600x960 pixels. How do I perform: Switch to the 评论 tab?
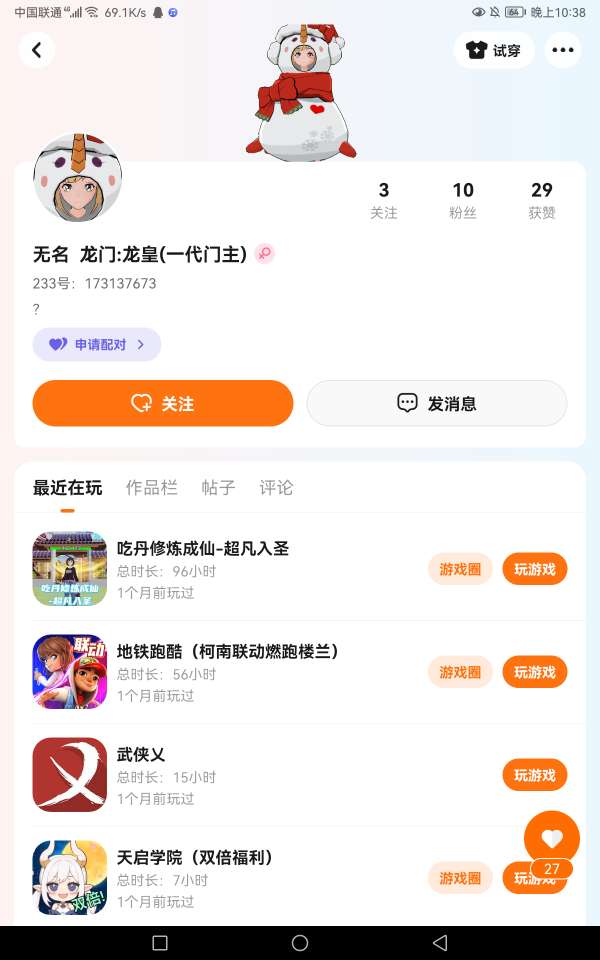click(276, 488)
